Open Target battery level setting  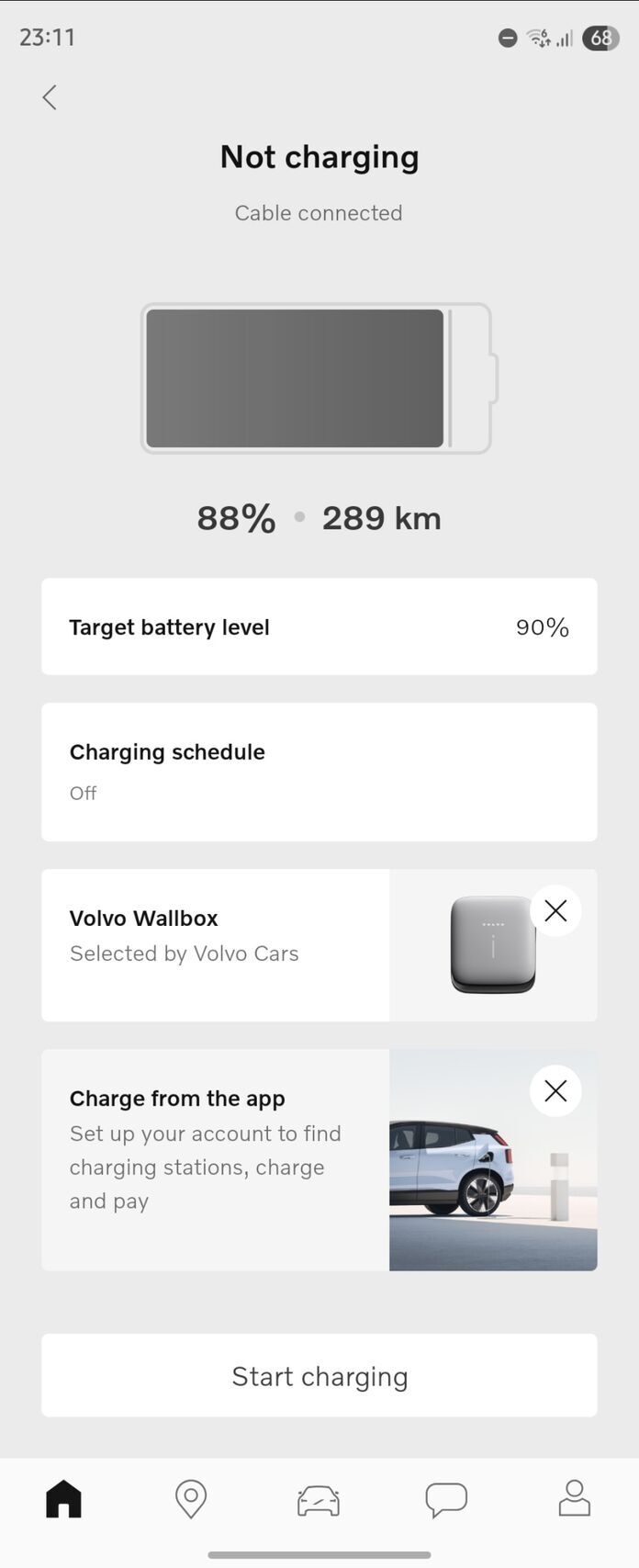click(x=319, y=626)
